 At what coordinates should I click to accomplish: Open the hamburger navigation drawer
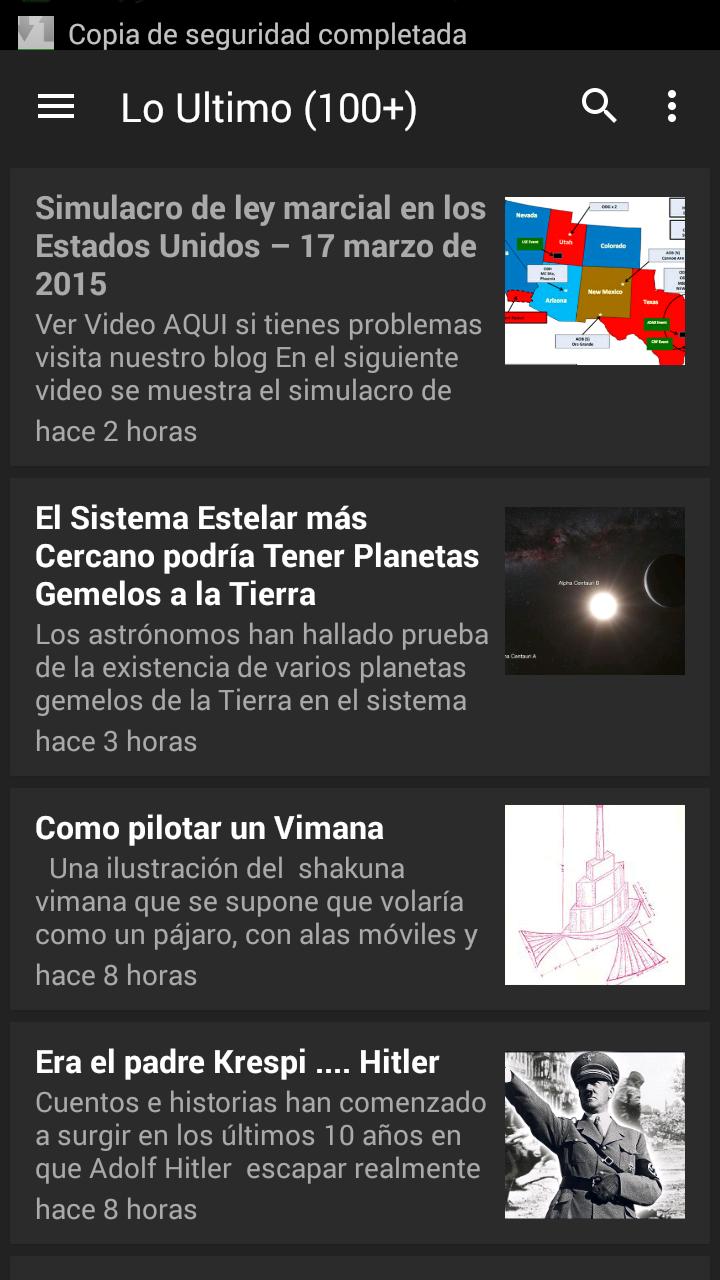coord(56,107)
